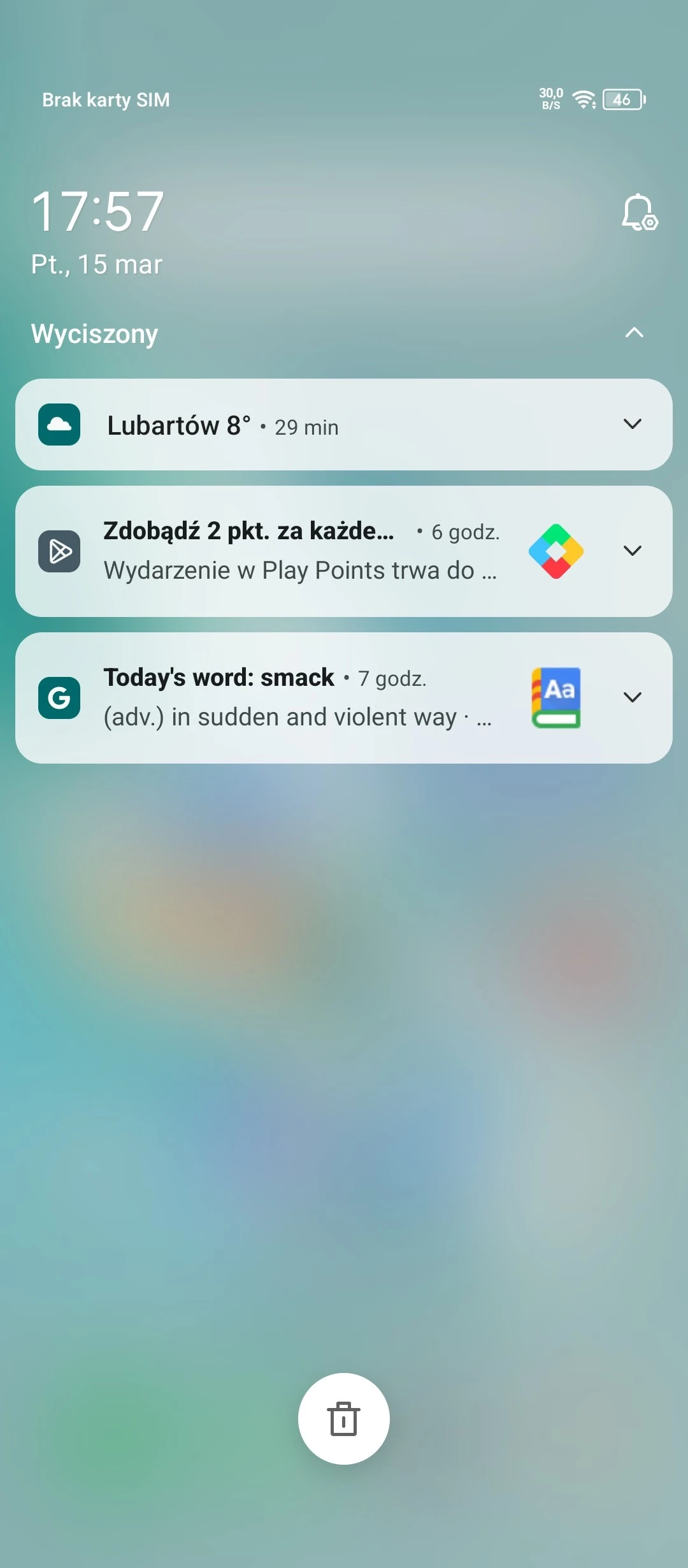Open the Play Points event notification
The width and height of the screenshot is (688, 1568).
(x=299, y=552)
